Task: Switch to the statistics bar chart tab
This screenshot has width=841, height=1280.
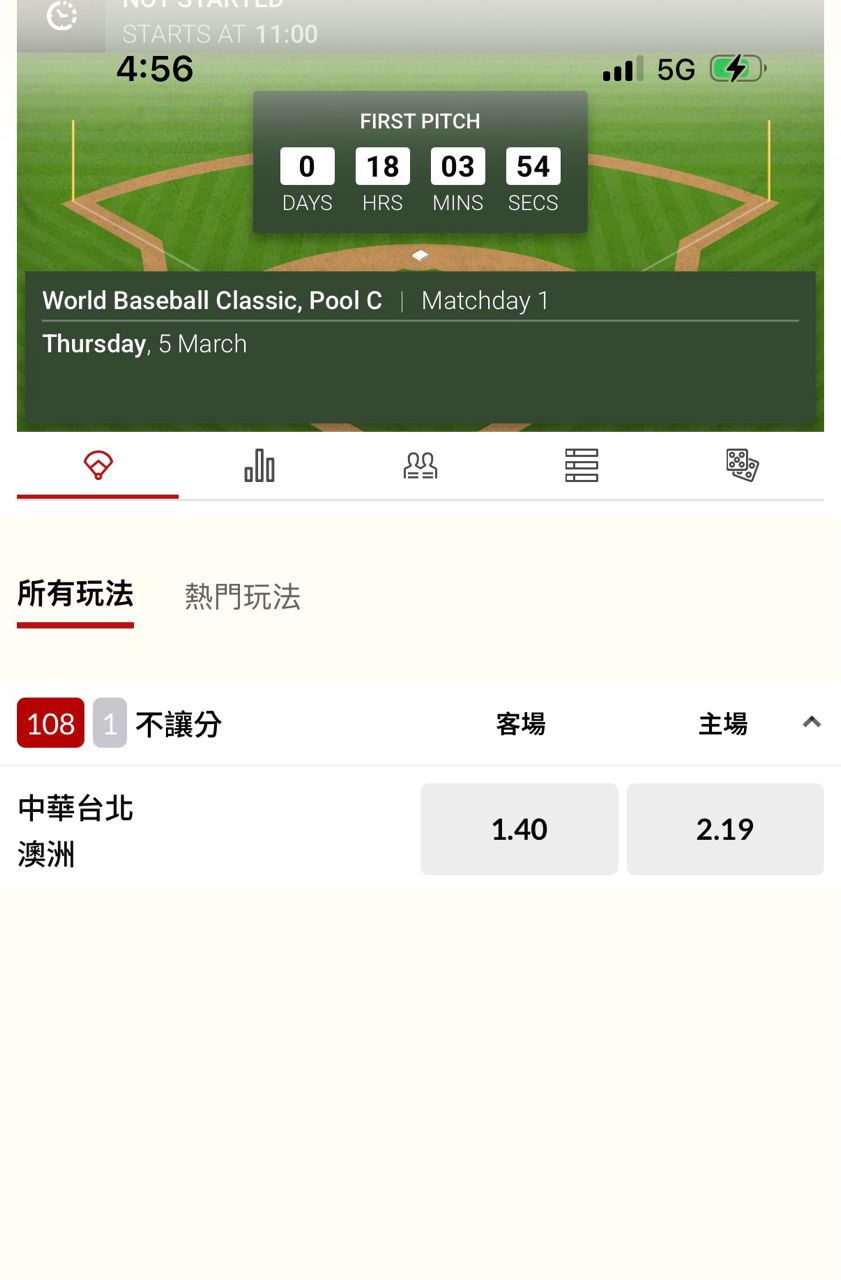Action: pos(259,466)
